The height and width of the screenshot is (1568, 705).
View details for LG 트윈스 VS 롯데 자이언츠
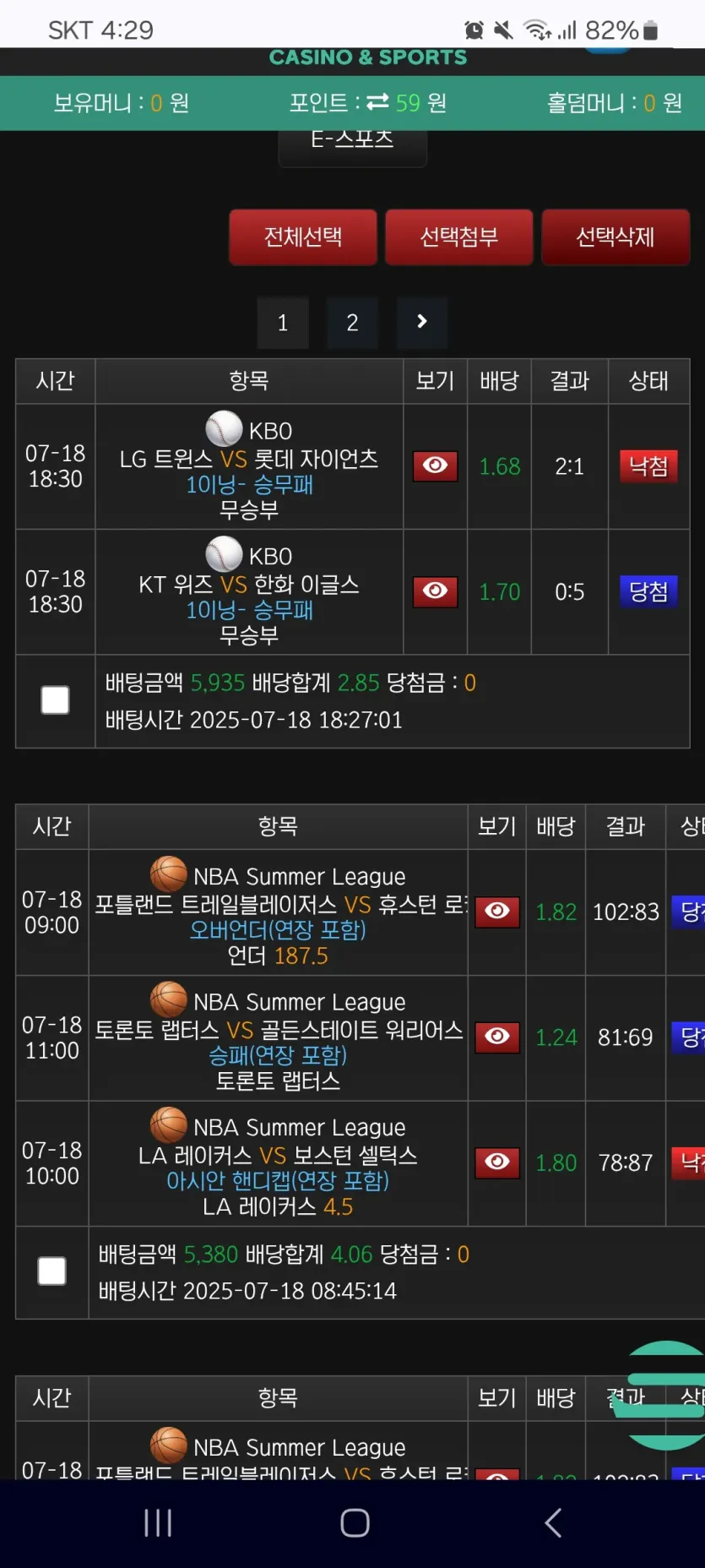click(435, 466)
